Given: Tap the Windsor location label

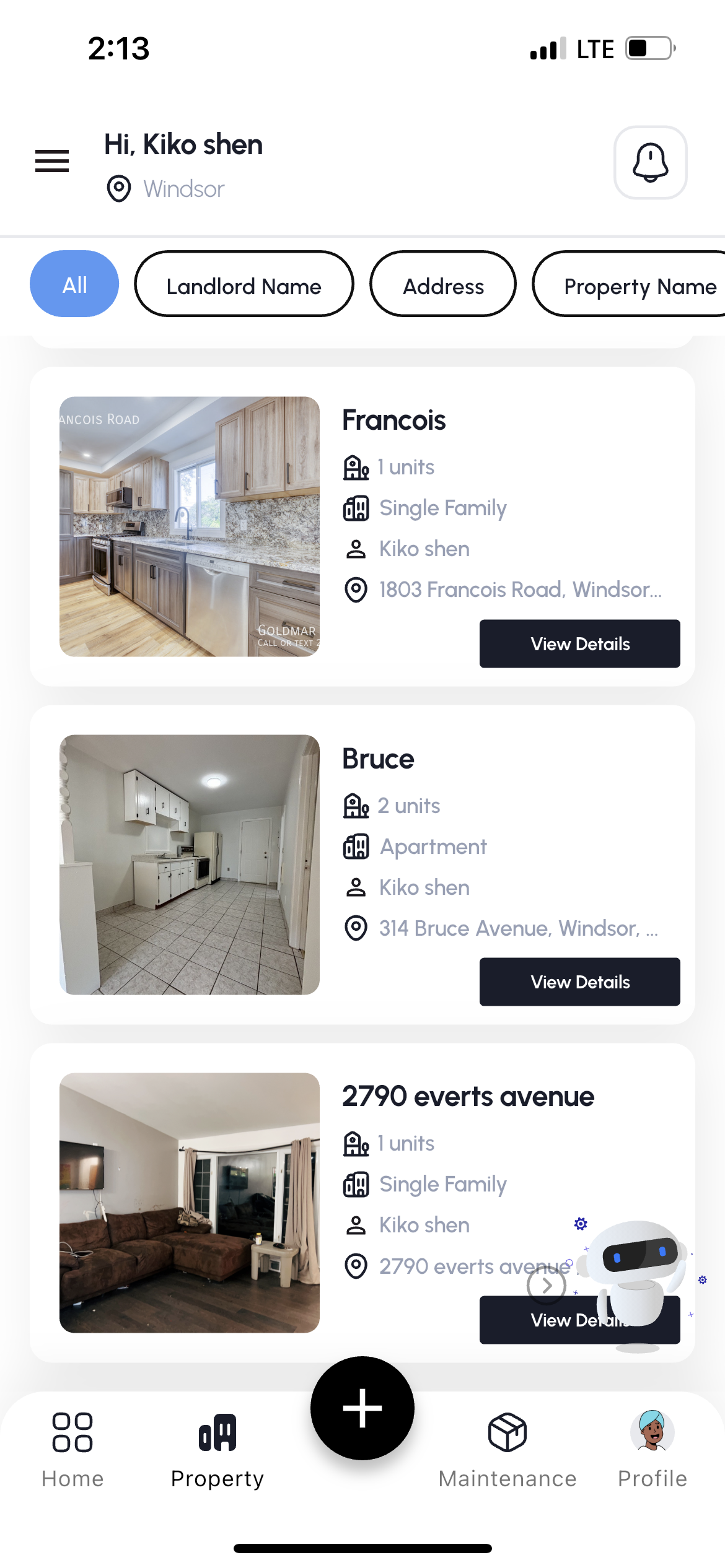Looking at the screenshot, I should pos(184,189).
